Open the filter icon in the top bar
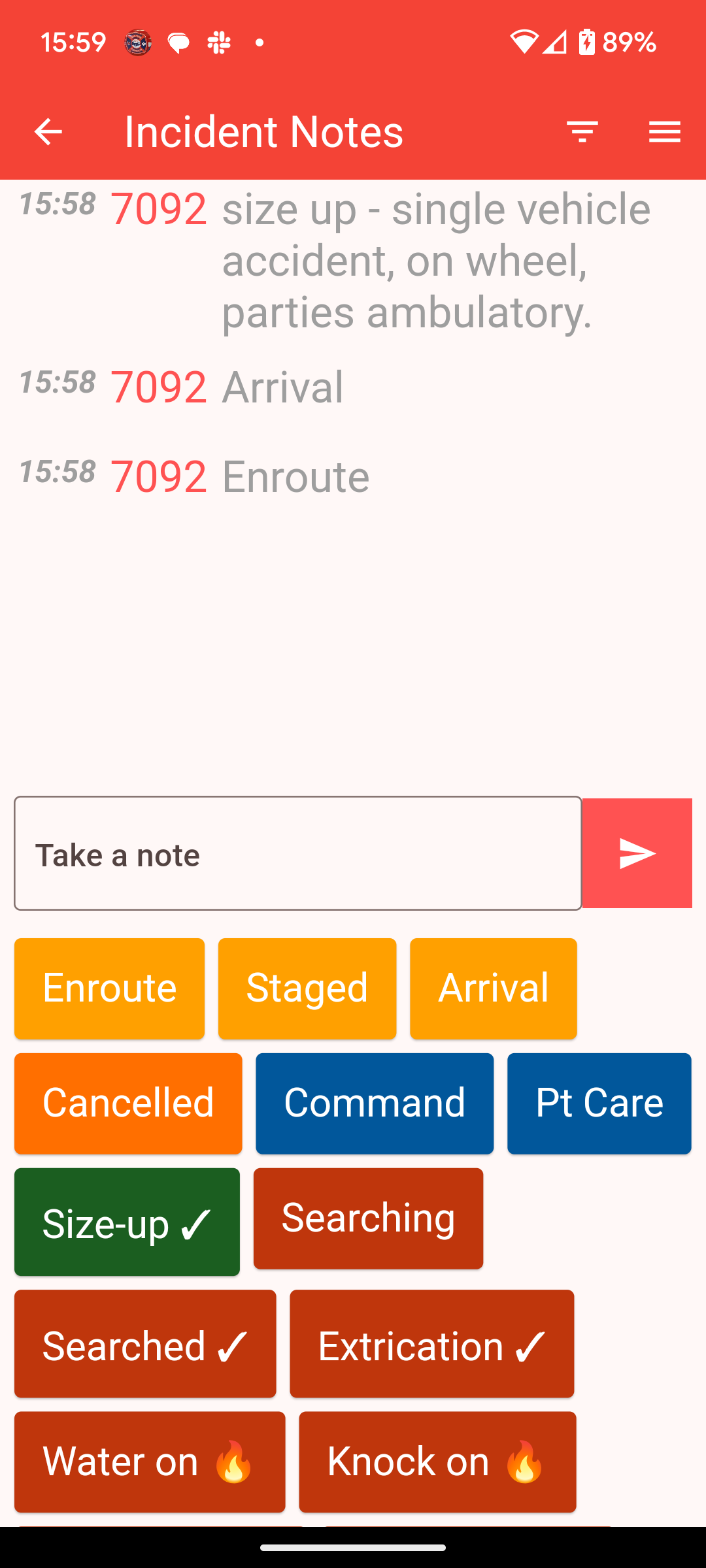706x1568 pixels. click(583, 131)
